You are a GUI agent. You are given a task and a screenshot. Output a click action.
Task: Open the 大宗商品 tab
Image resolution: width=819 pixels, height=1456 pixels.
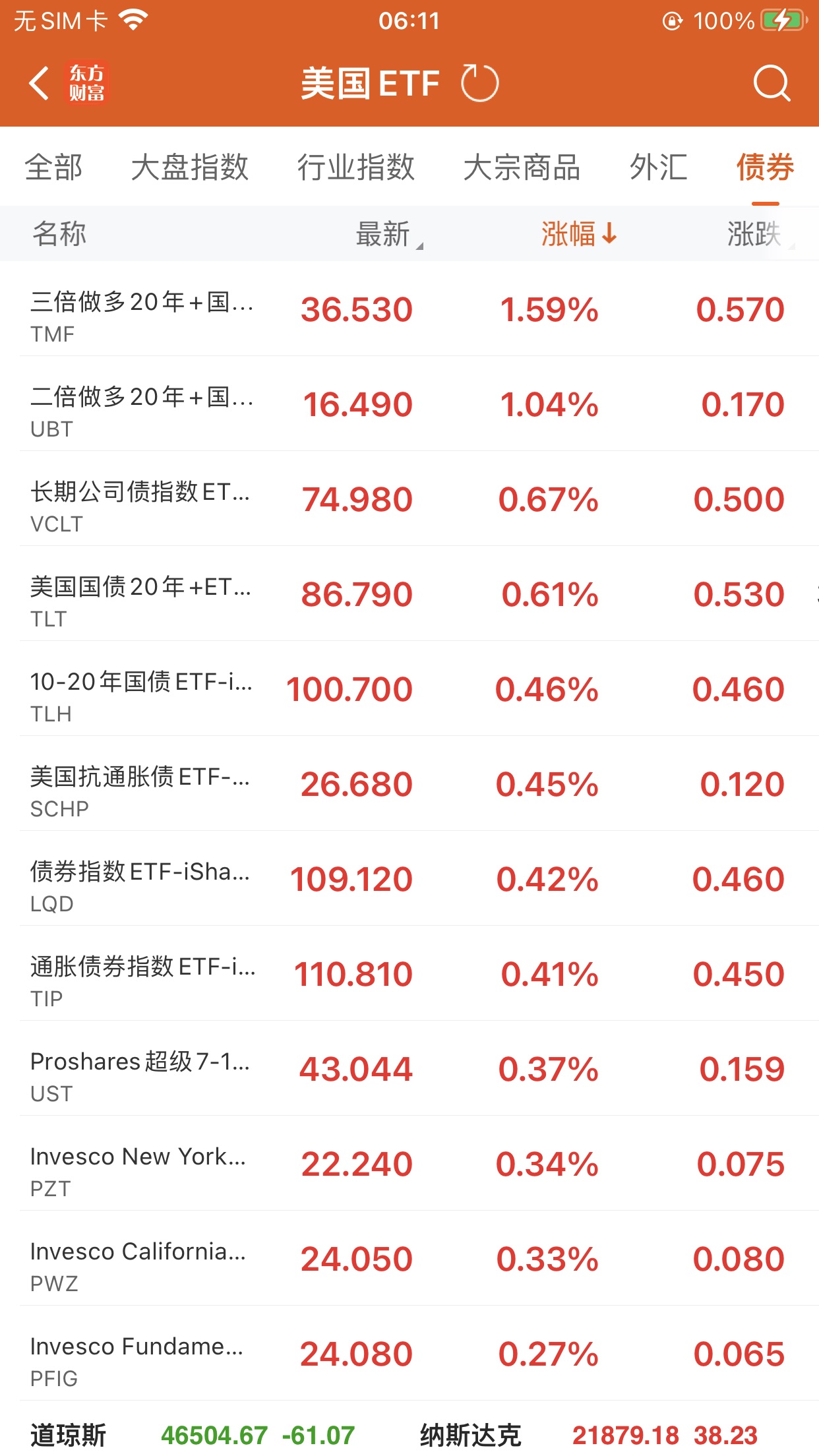pyautogui.click(x=522, y=167)
